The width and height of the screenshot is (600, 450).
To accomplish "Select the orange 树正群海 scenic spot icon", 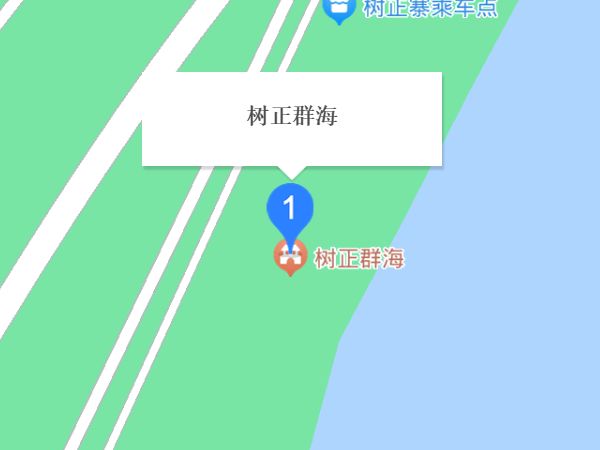I will 290,258.
